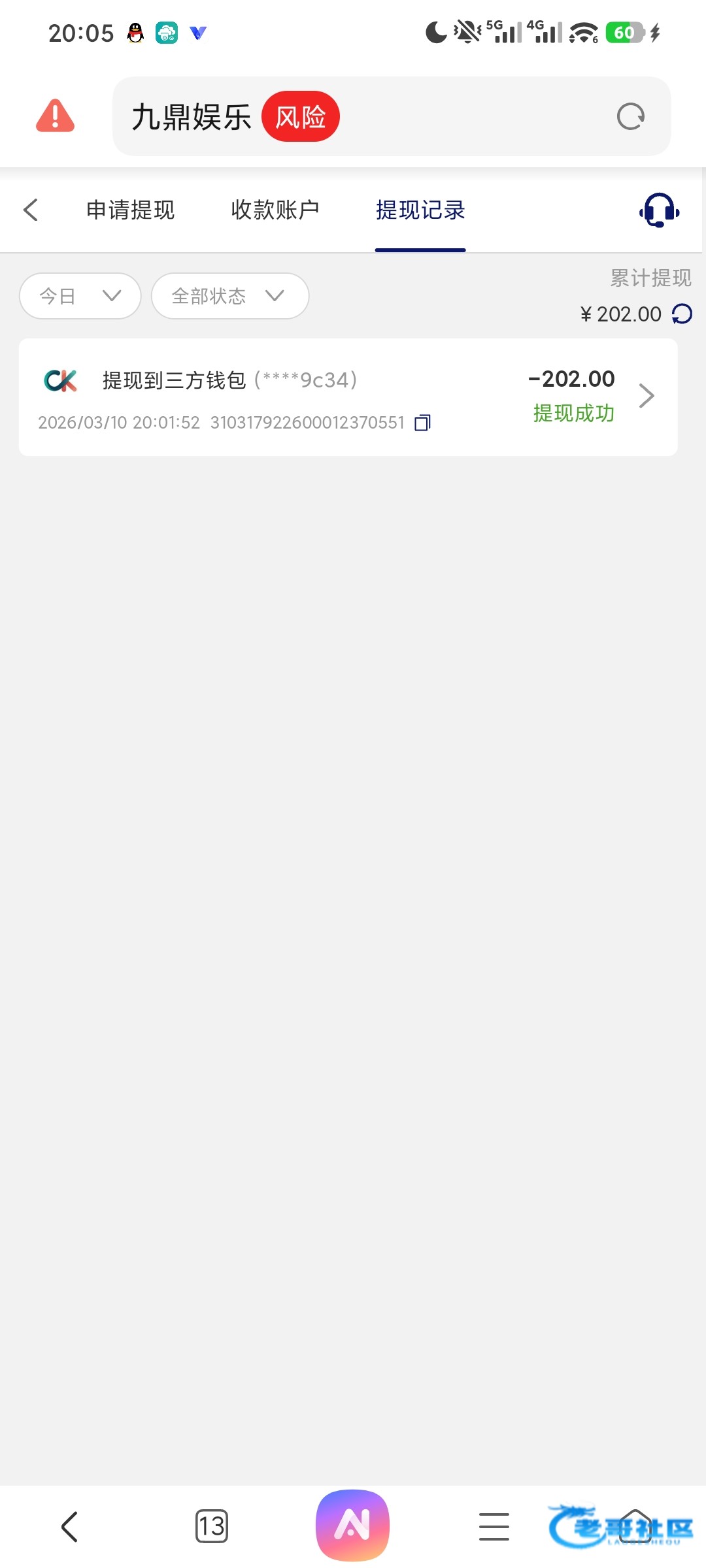Go back using the withdrawal page back arrow

click(31, 210)
